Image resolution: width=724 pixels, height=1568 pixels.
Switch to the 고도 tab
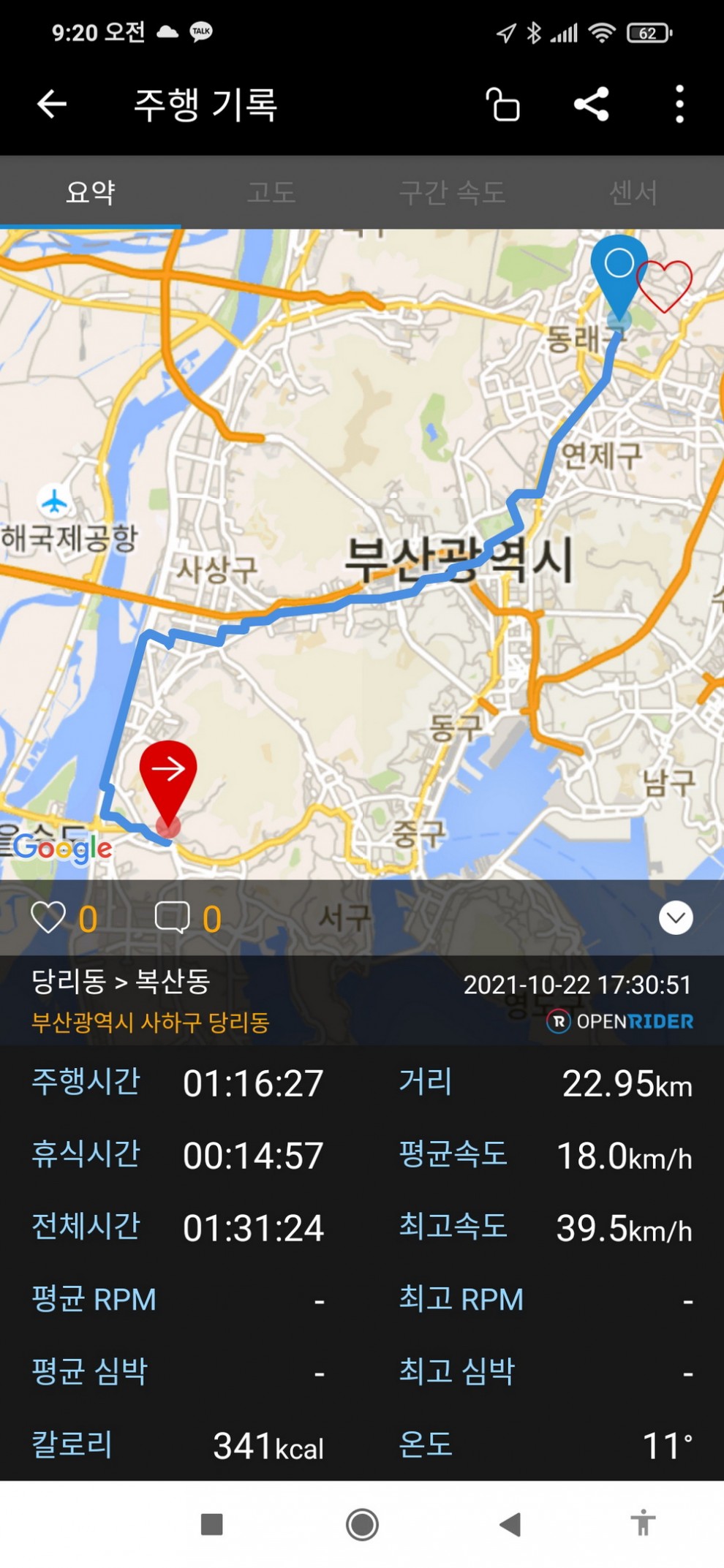pyautogui.click(x=271, y=192)
